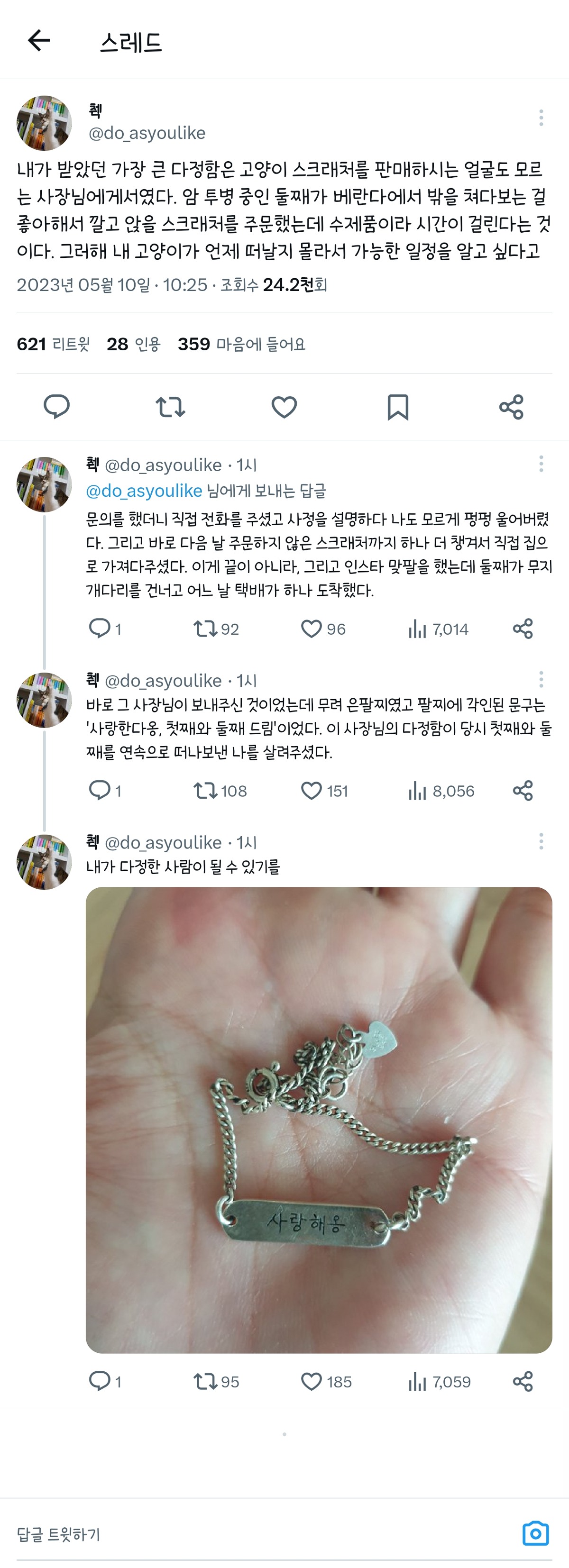Screen dimensions: 569x1568
Task: Open the @do_asyoulike mention link
Action: 144,491
